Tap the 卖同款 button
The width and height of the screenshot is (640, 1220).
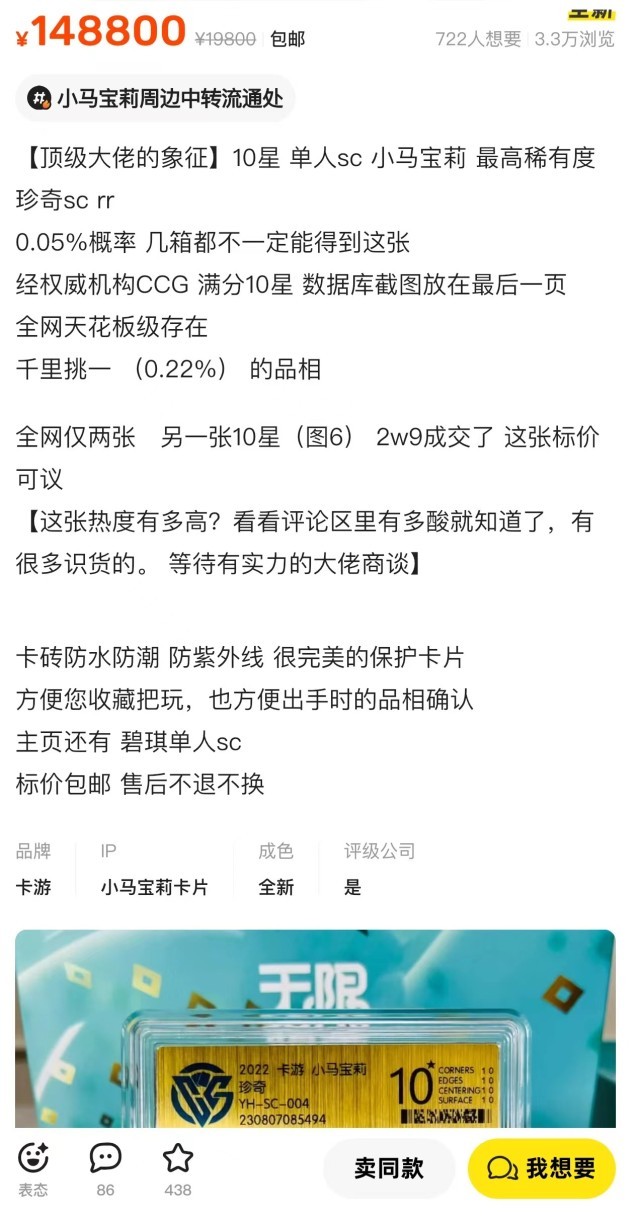pos(388,1168)
